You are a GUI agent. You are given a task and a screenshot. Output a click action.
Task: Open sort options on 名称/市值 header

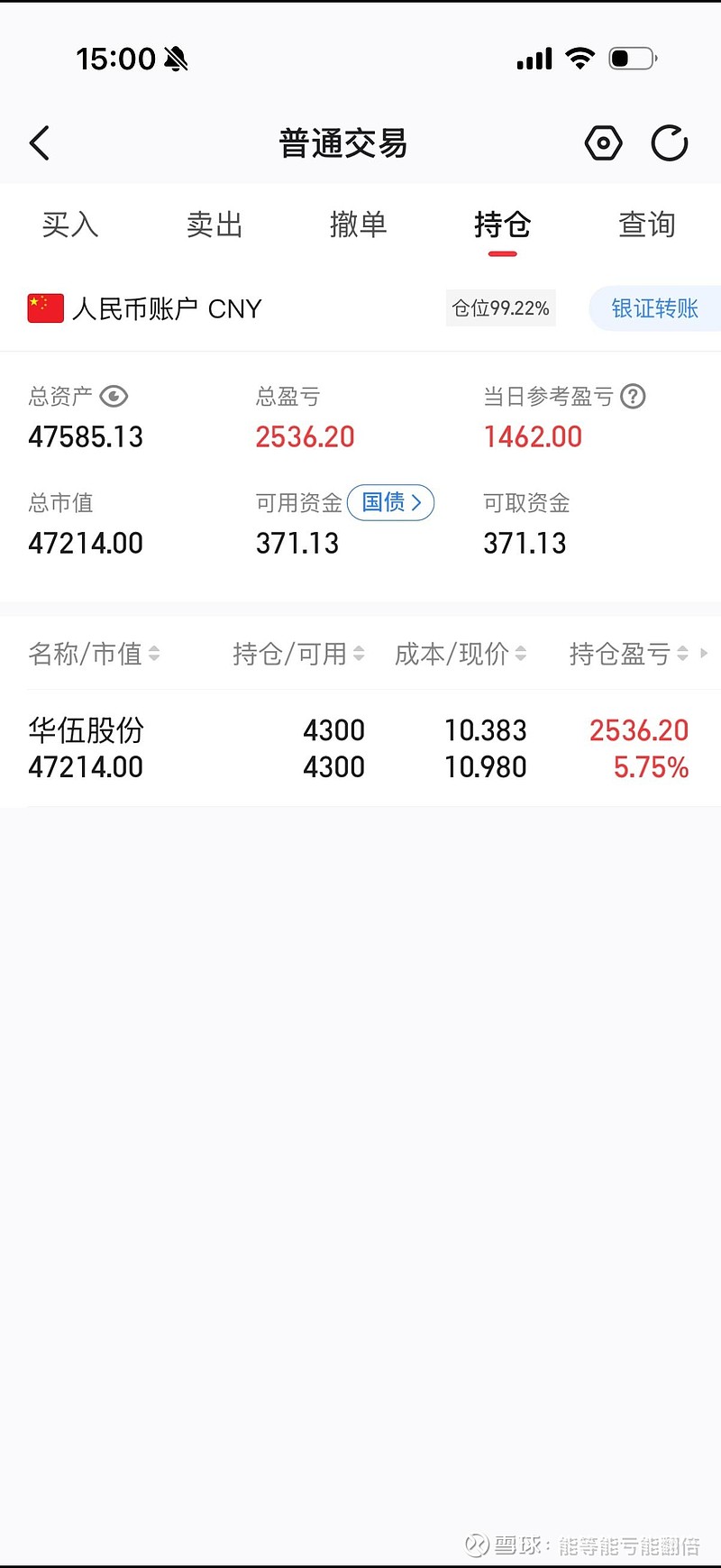[x=154, y=655]
